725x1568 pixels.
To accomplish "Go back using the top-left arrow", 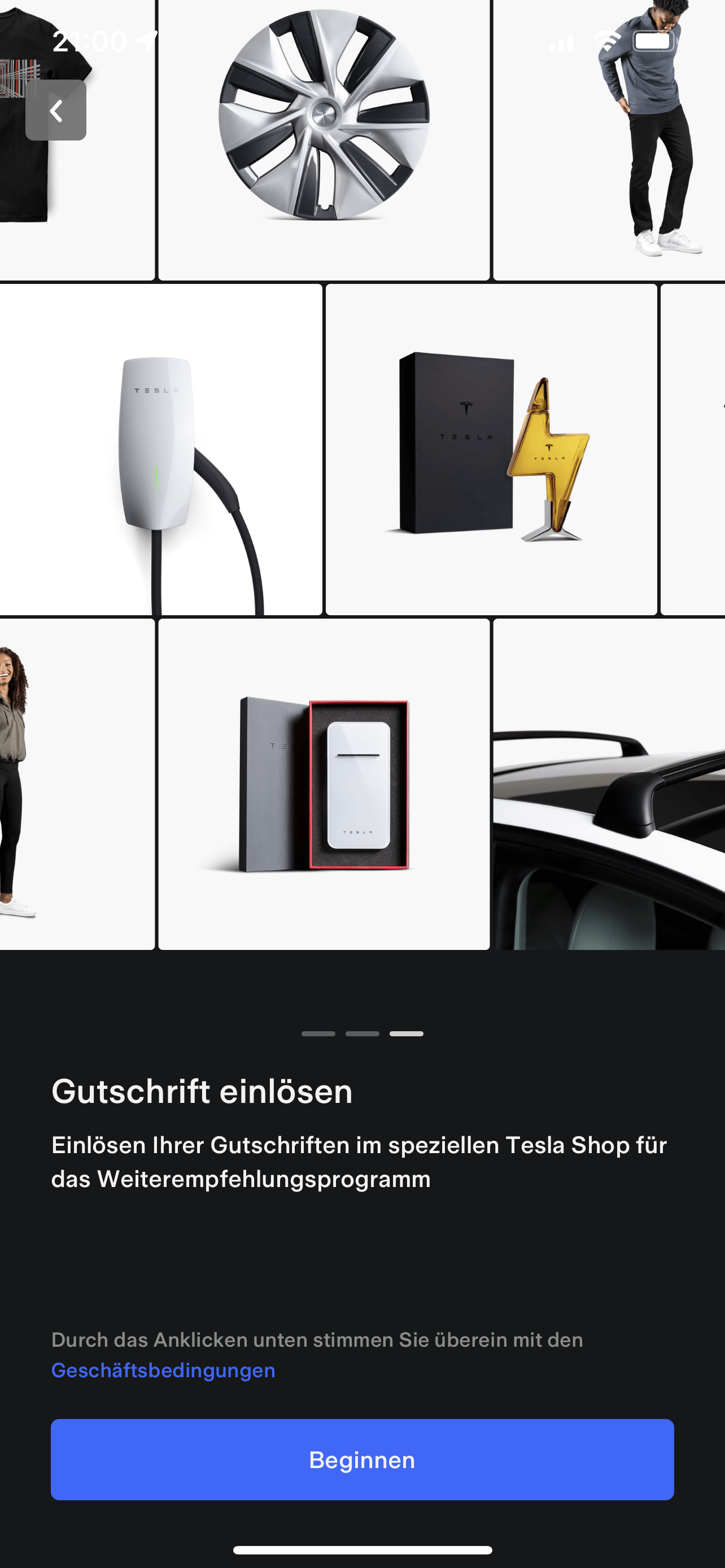I will coord(56,110).
